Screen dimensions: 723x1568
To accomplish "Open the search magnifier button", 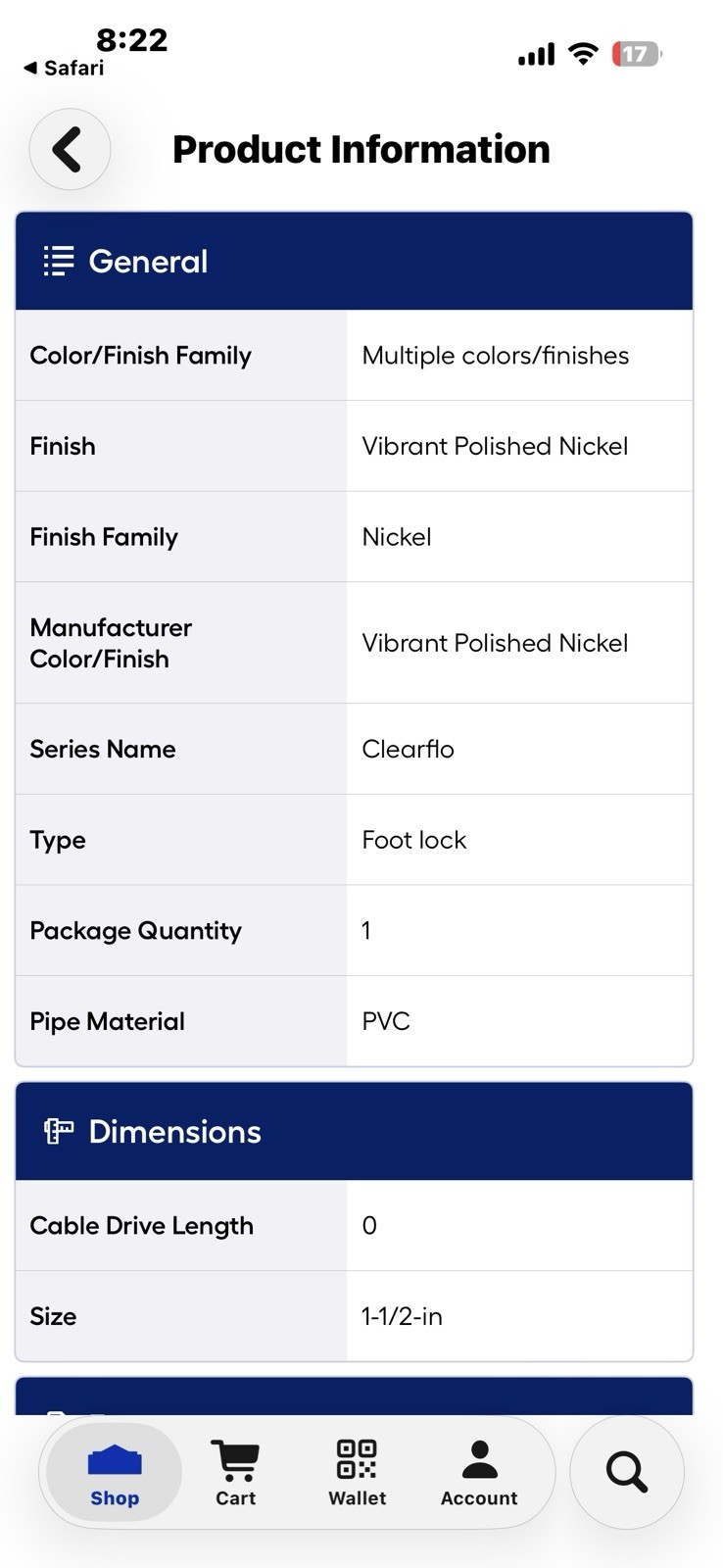I will click(x=627, y=1472).
